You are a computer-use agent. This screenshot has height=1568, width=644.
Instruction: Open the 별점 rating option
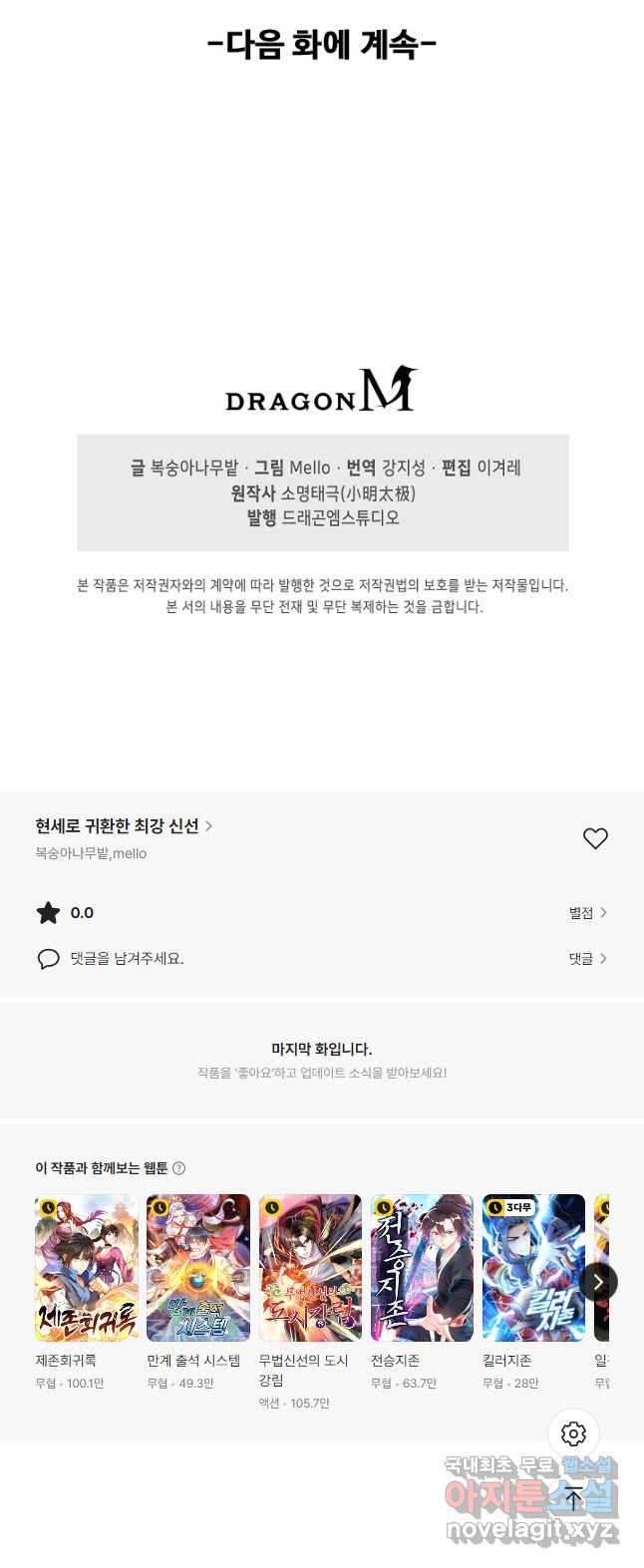[x=587, y=913]
